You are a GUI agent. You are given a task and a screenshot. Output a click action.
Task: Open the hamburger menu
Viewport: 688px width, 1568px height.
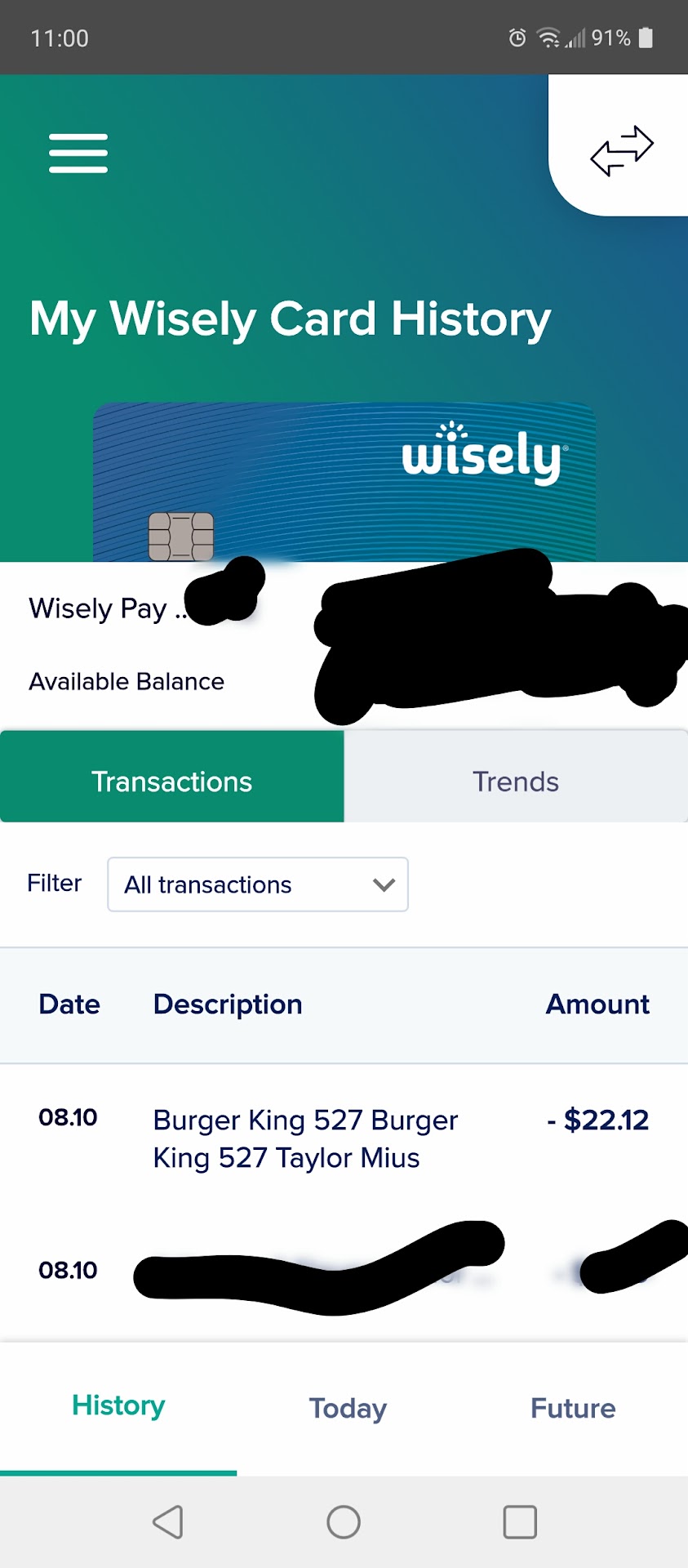(x=78, y=154)
